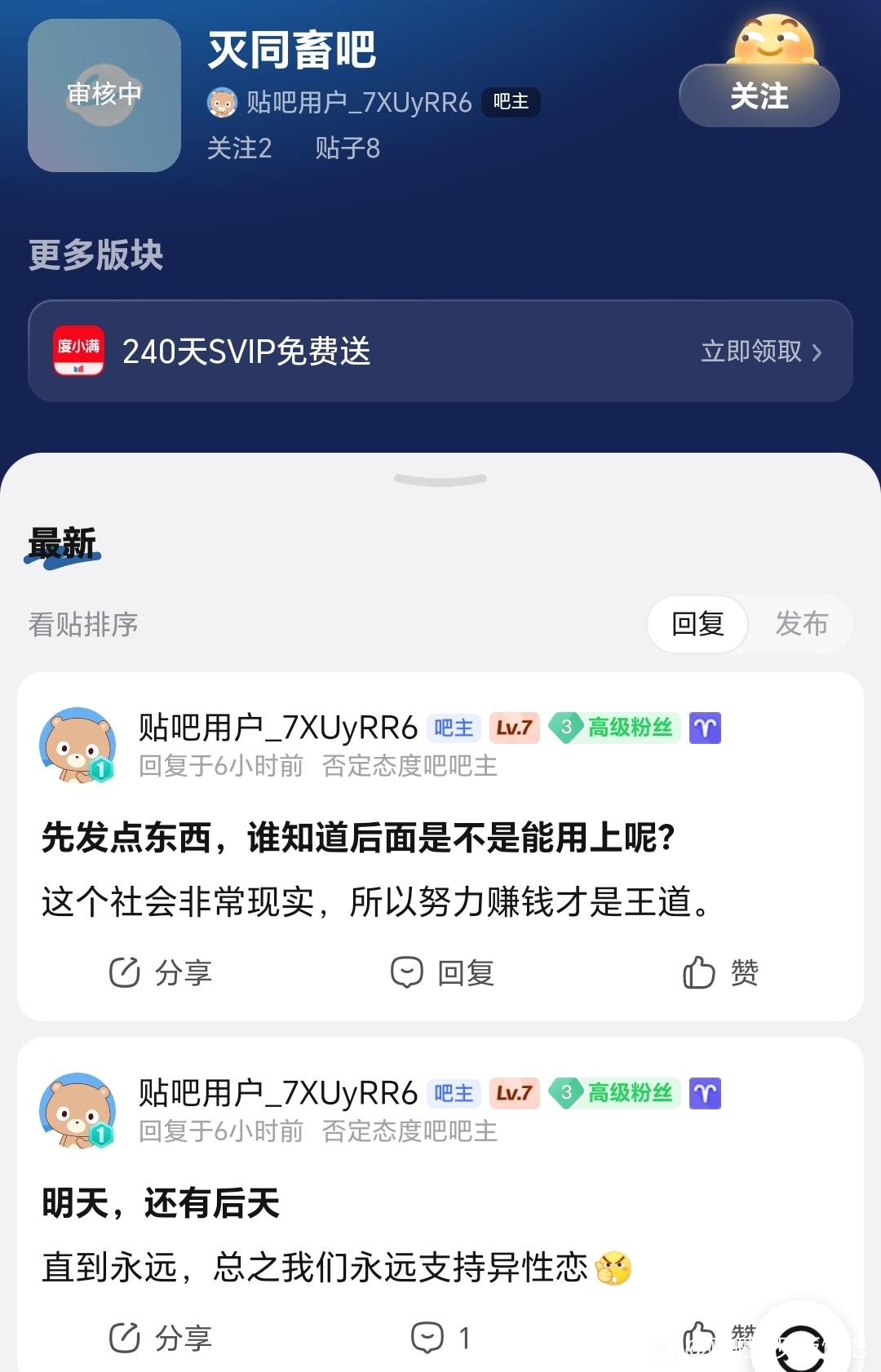Viewport: 881px width, 1372px height.
Task: Open forum owner 贴吧用户_7XUyRR6 in the header
Action: point(359,103)
